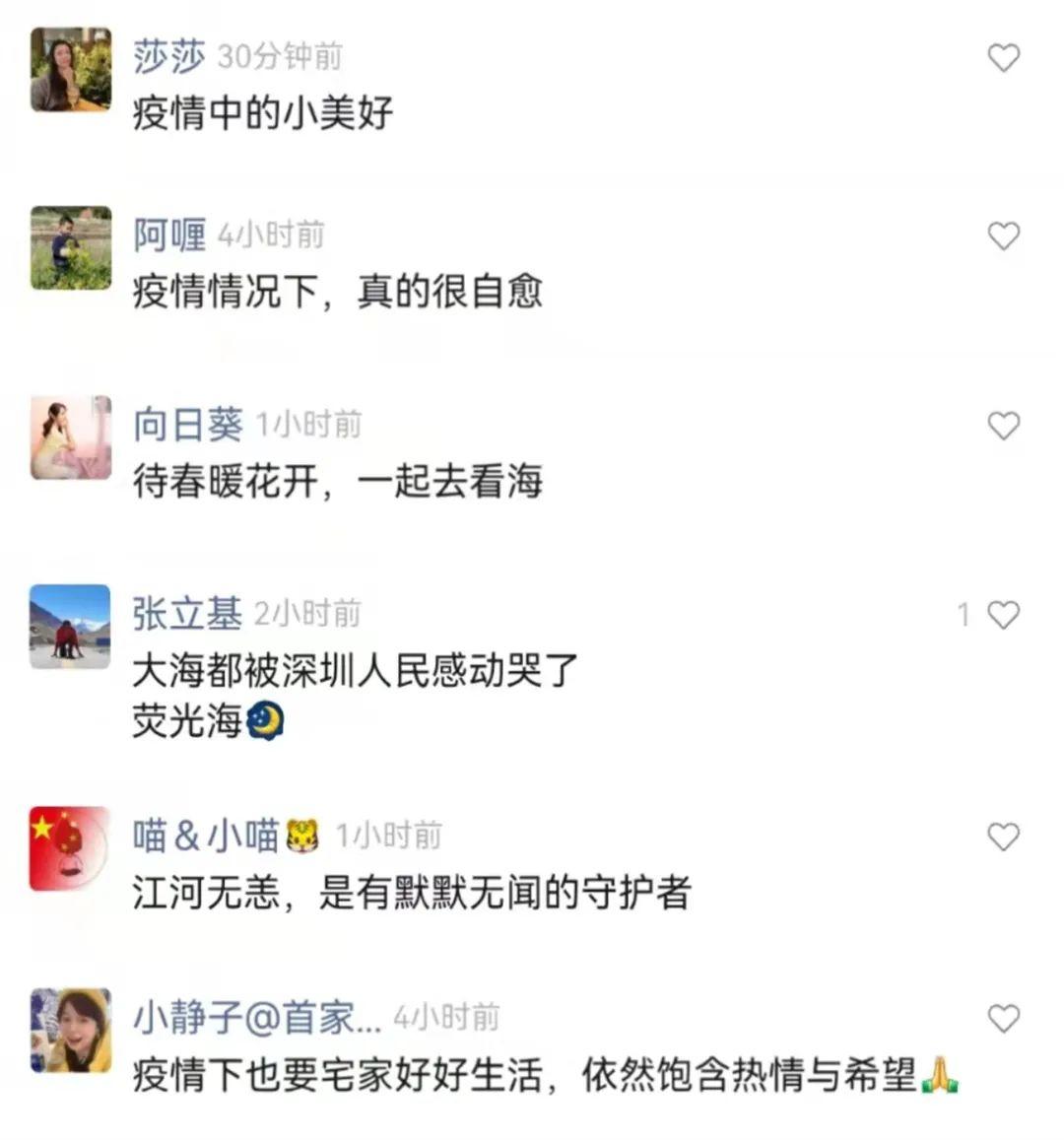Tap the username 向日葵
Viewport: 1064px width, 1140px height.
point(187,425)
